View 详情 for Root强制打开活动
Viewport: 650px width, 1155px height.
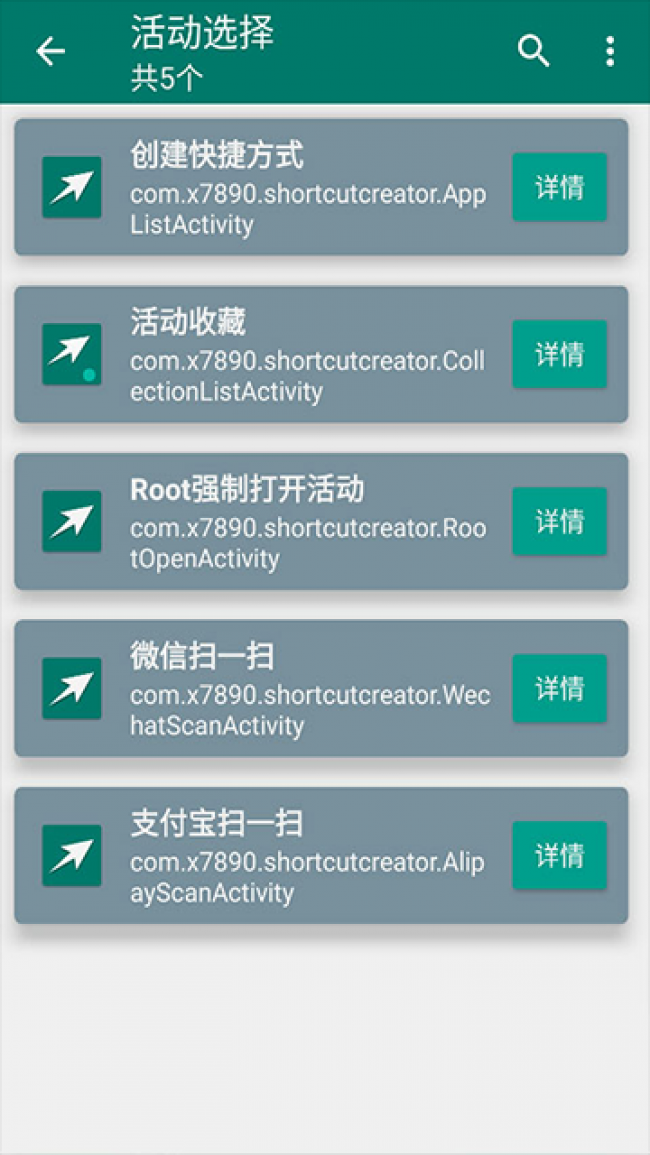coord(559,521)
